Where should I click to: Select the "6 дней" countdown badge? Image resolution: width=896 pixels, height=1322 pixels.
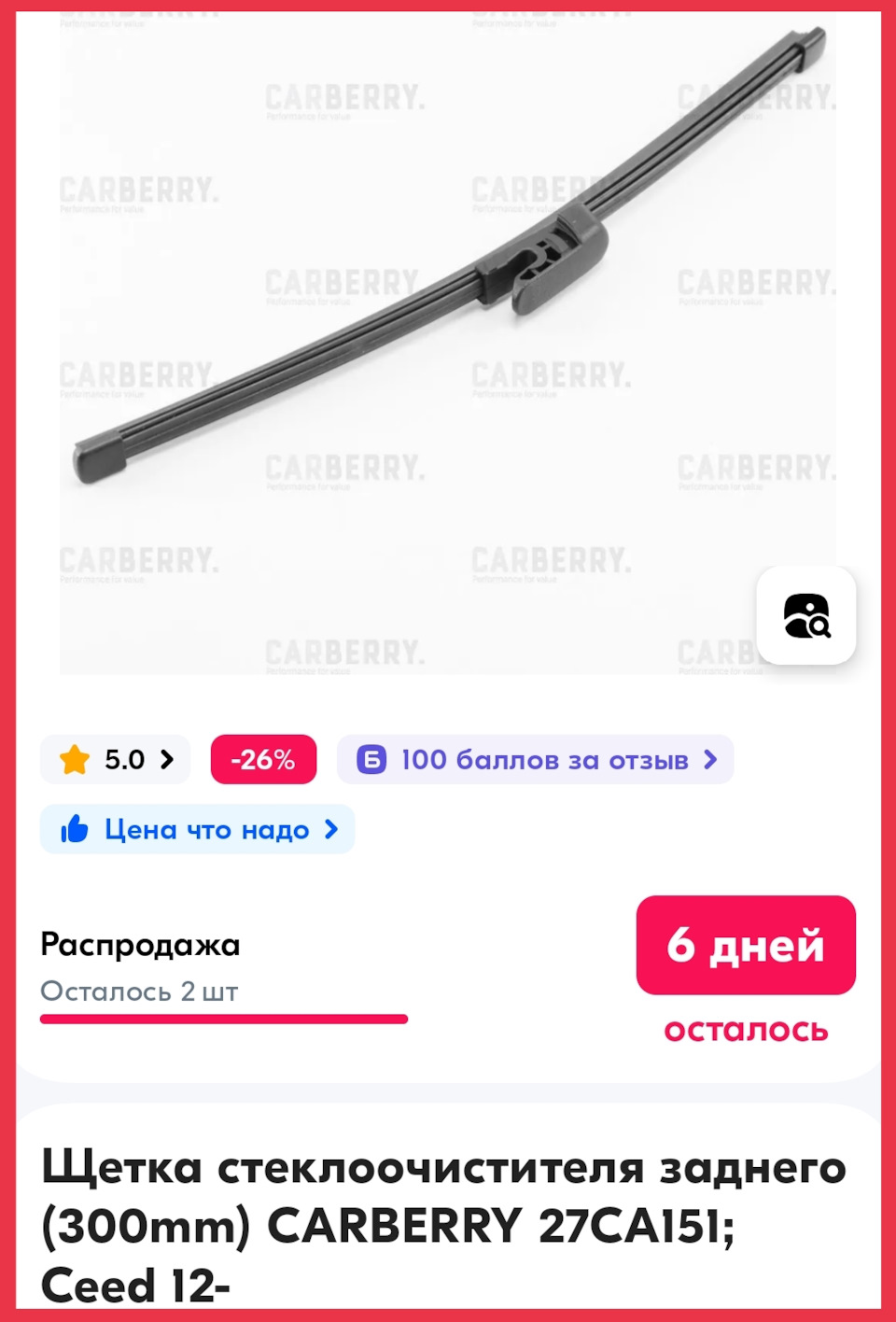(745, 945)
